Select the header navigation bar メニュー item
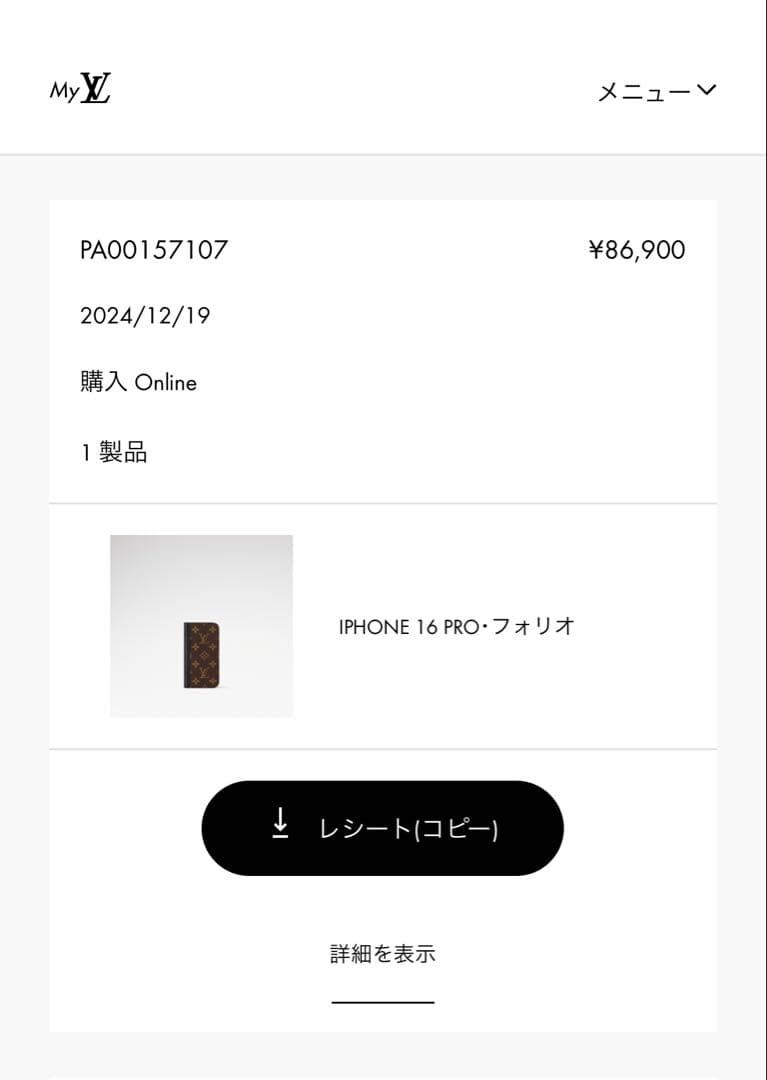Image resolution: width=767 pixels, height=1080 pixels. tap(655, 90)
